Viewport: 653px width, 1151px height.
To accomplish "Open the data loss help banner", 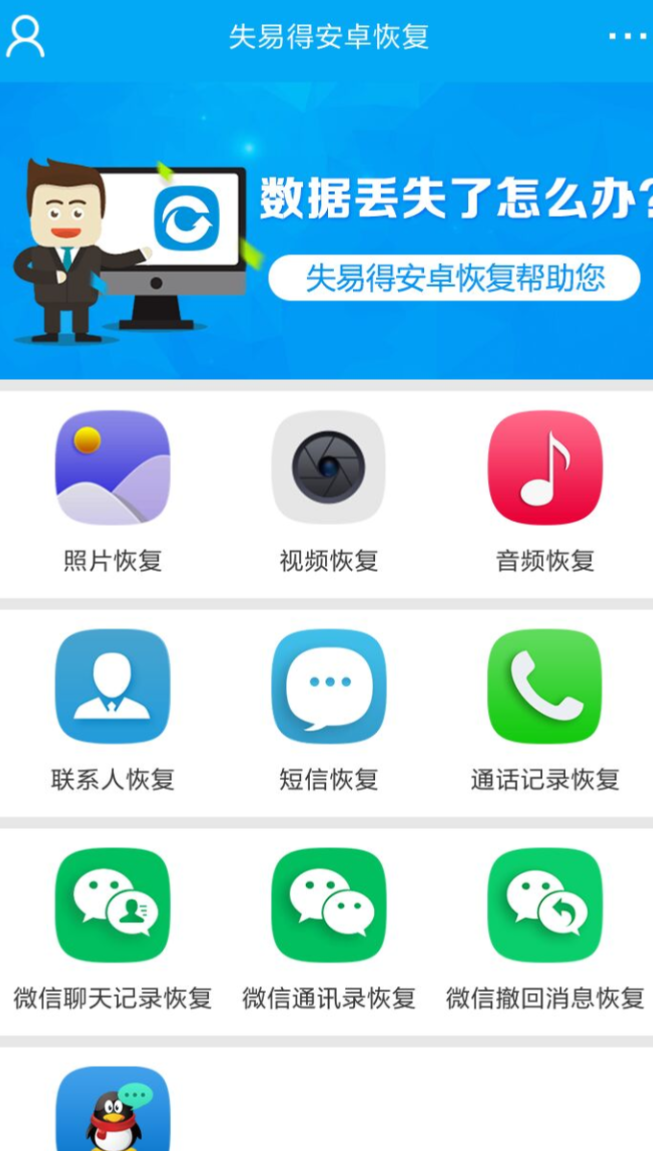I will (x=326, y=230).
